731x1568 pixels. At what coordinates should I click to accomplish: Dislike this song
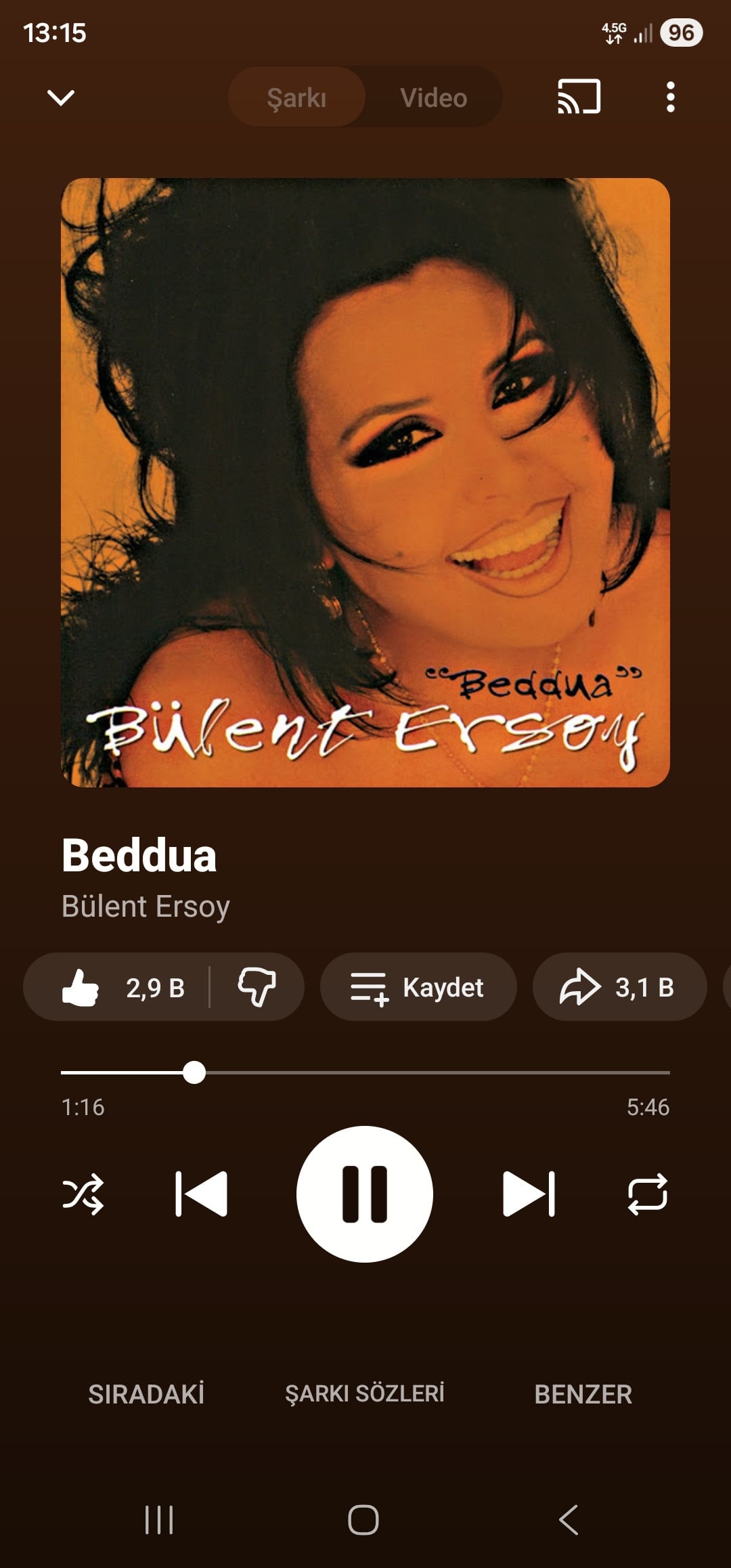[x=257, y=987]
